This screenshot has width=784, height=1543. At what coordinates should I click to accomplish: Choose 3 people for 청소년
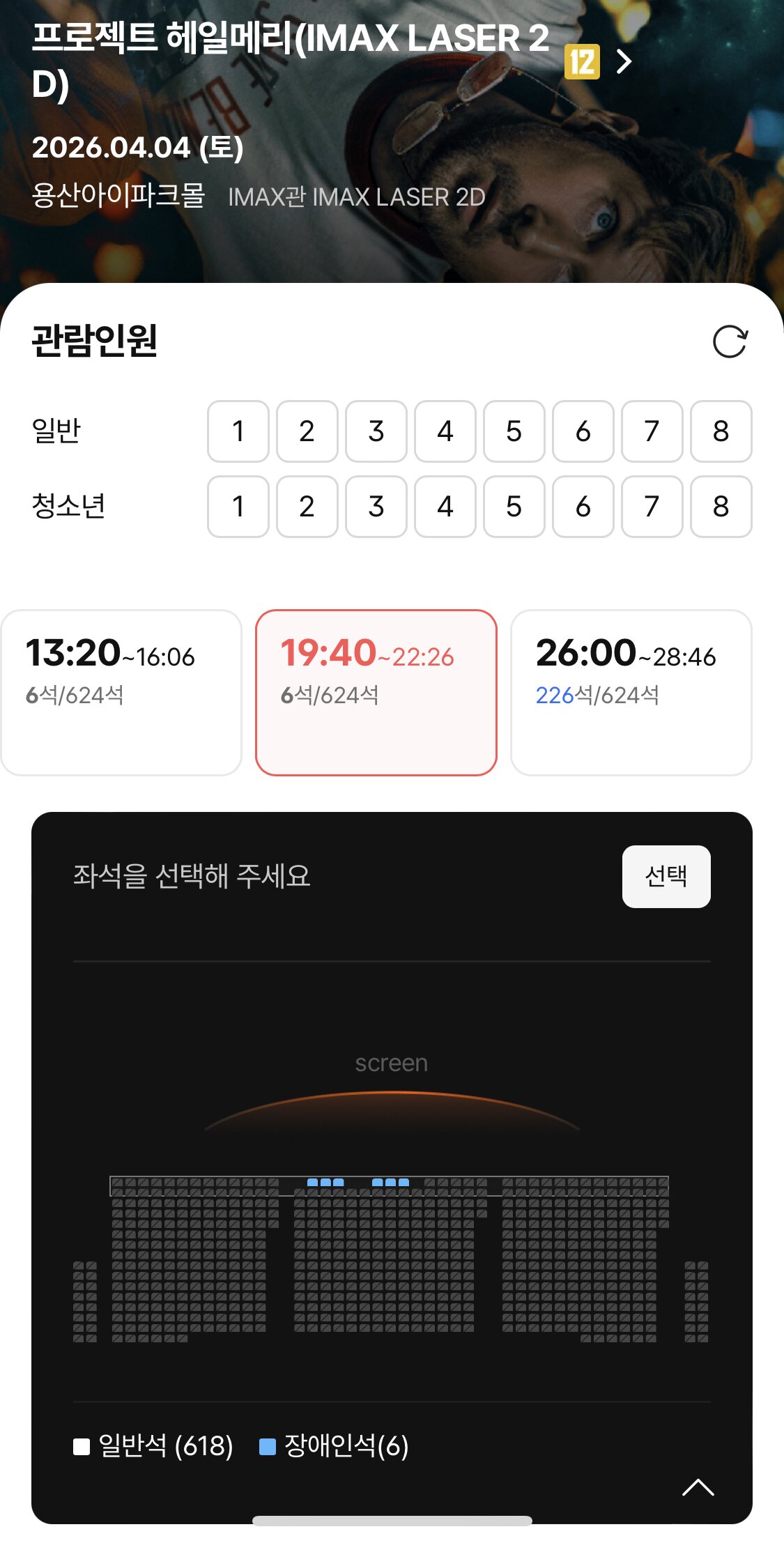(376, 507)
